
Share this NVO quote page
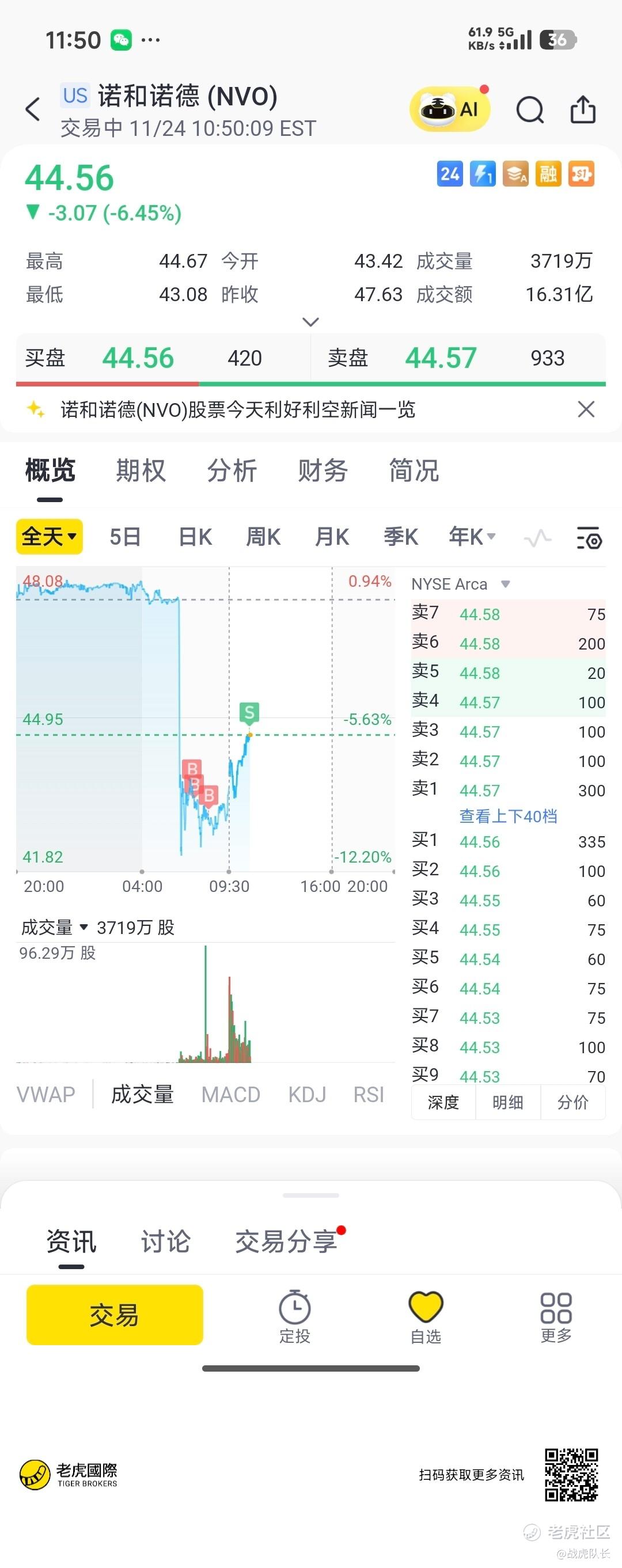pos(582,109)
